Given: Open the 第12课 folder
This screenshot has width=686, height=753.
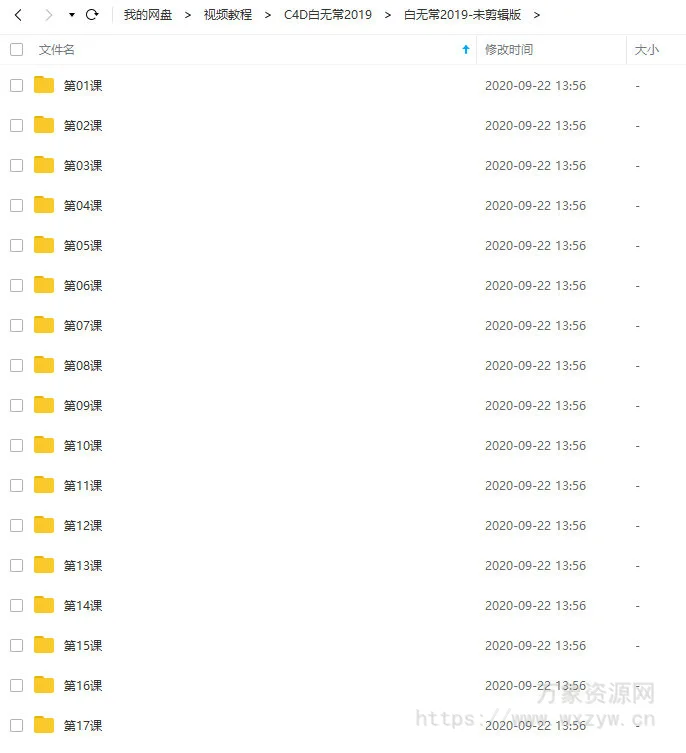Looking at the screenshot, I should pos(83,526).
